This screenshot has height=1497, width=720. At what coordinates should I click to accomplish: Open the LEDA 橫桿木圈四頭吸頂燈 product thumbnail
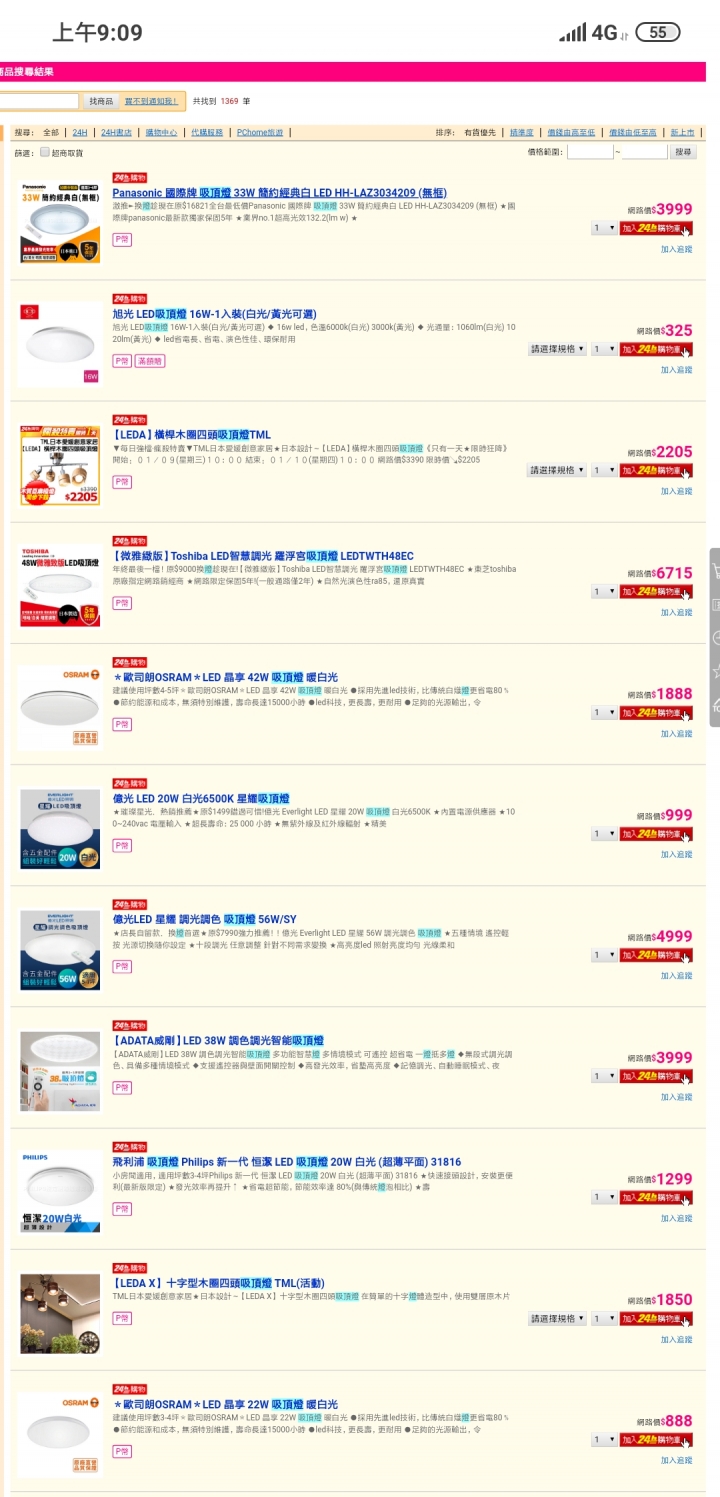(x=60, y=465)
